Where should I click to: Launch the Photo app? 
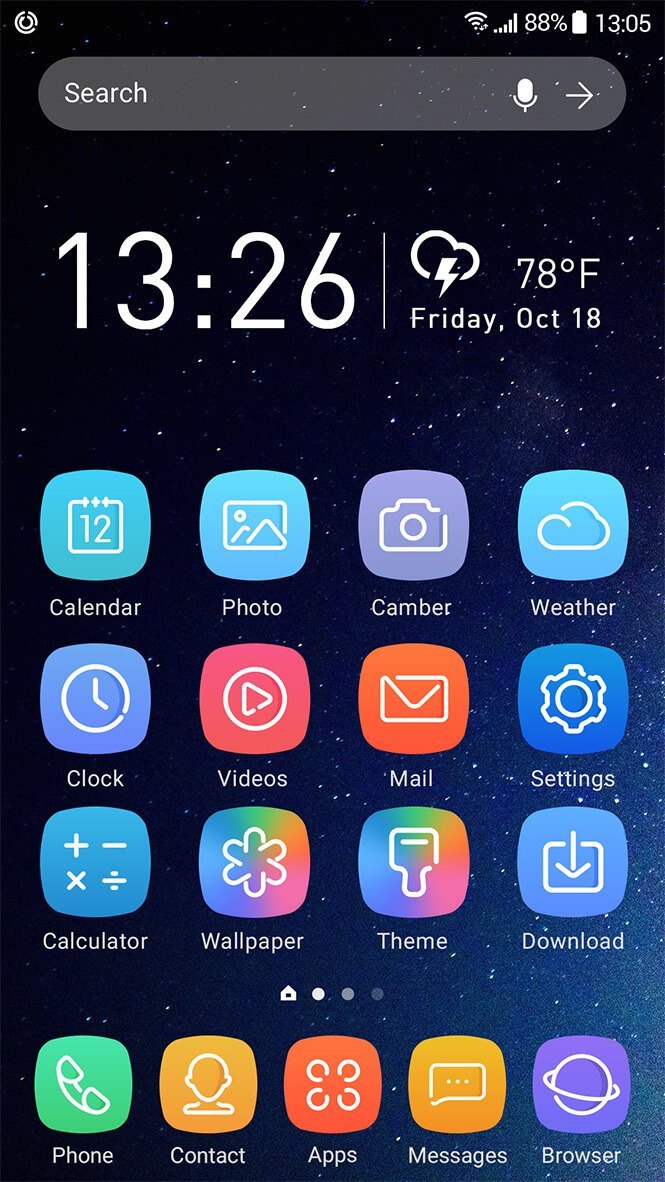254,526
